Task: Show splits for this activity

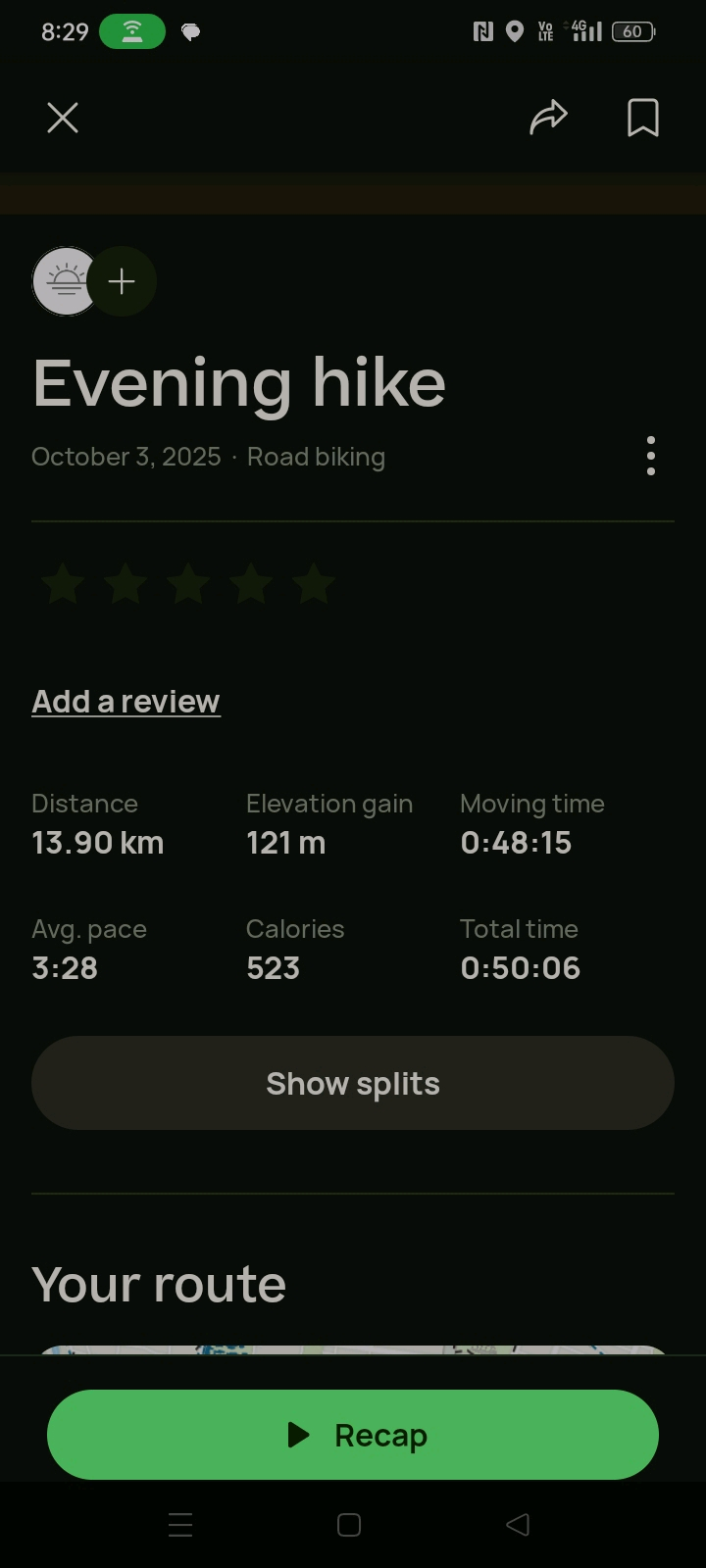Action: (353, 1083)
